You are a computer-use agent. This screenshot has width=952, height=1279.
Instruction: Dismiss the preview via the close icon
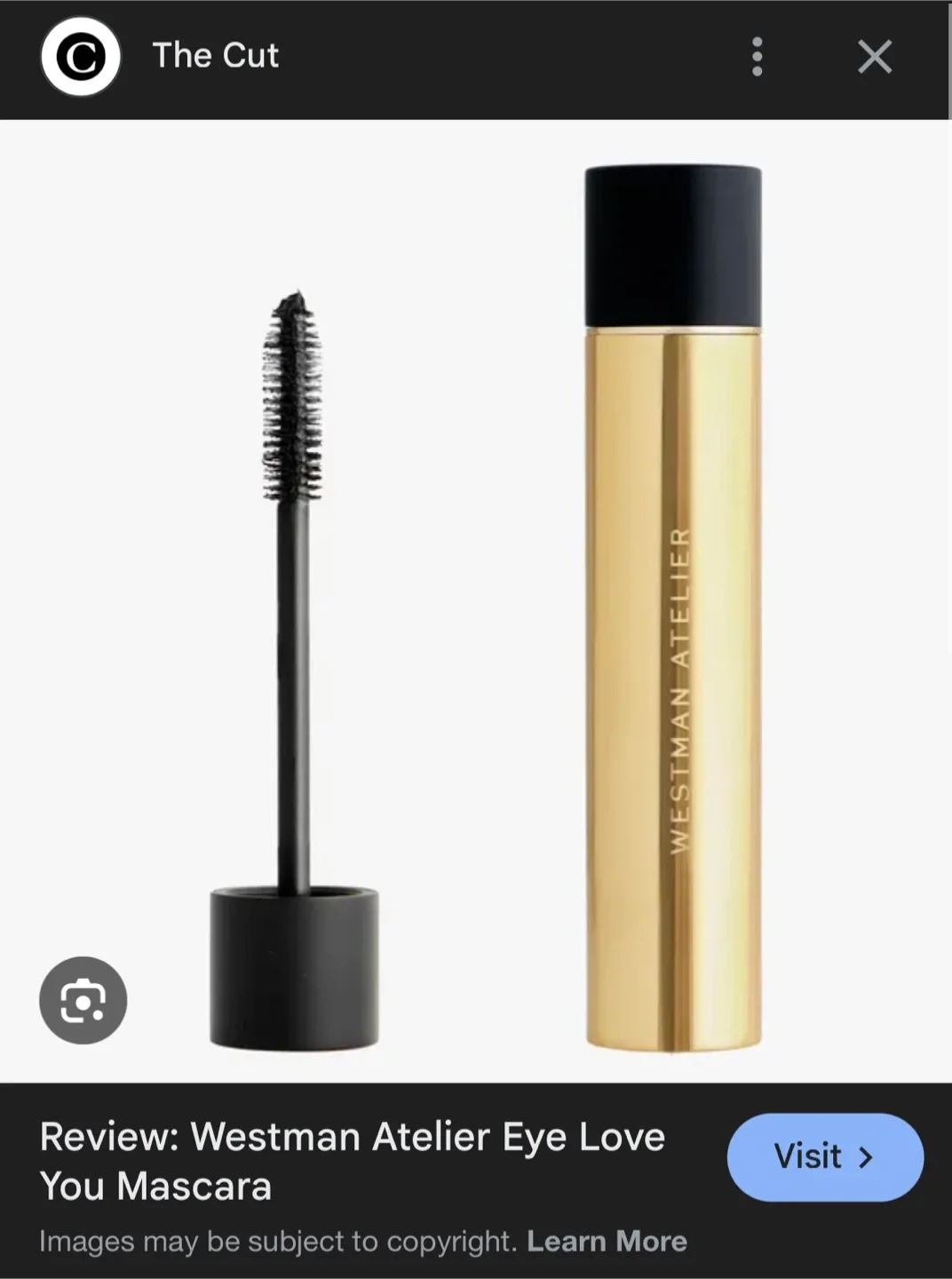pos(875,57)
